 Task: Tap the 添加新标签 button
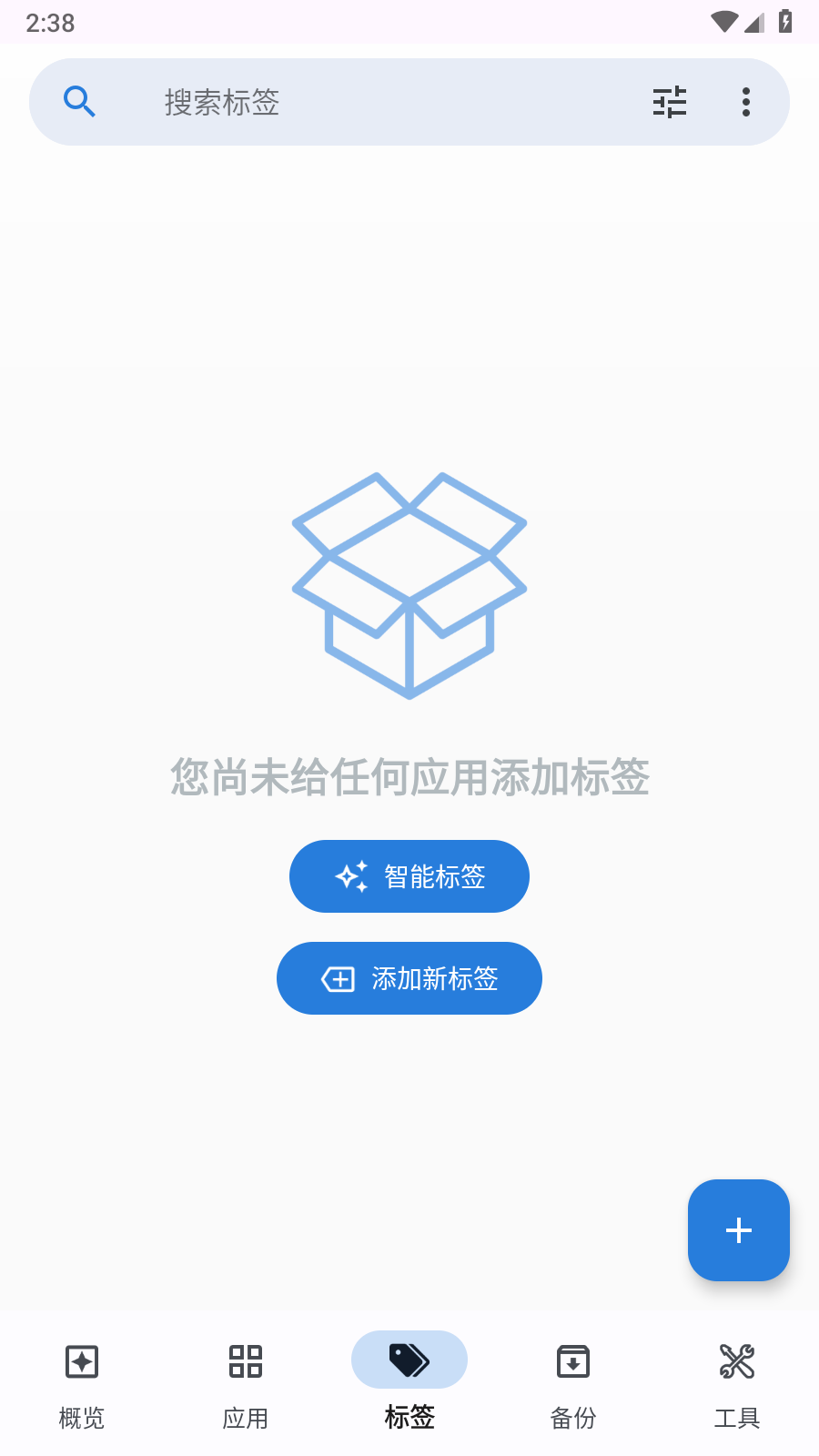(409, 978)
